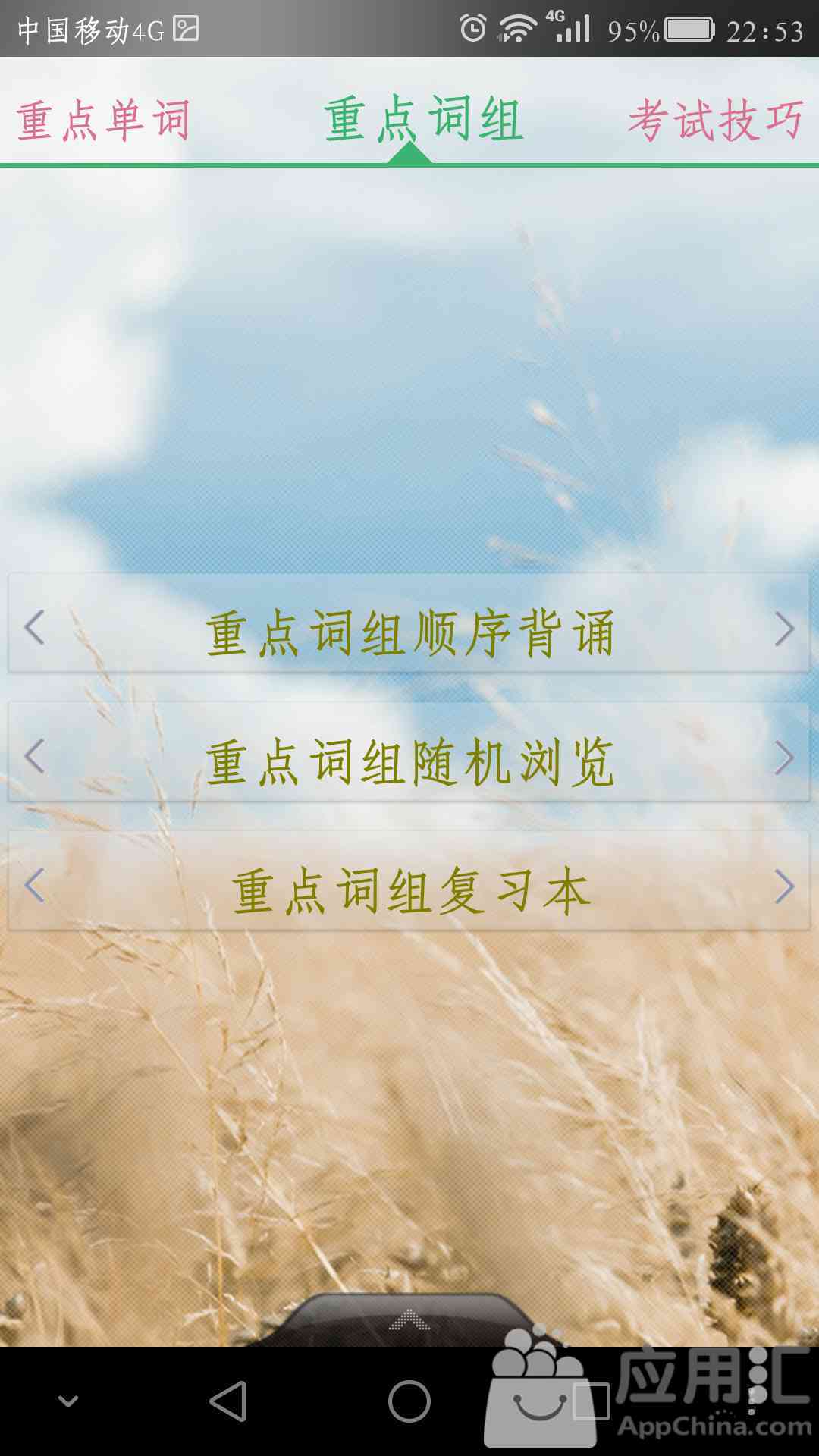Tap the system back button

coord(227,1401)
